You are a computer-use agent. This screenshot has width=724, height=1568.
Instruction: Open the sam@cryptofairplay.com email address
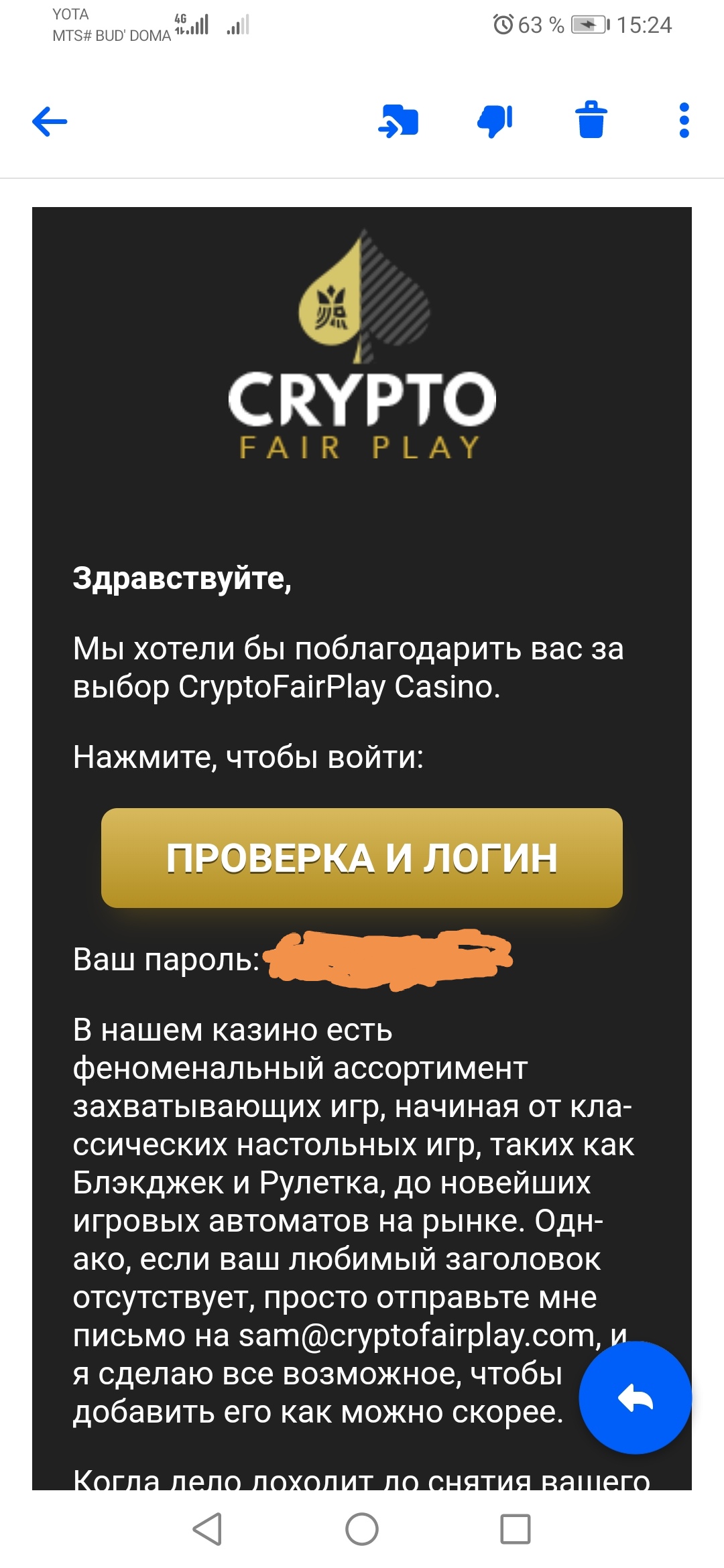(420, 1335)
